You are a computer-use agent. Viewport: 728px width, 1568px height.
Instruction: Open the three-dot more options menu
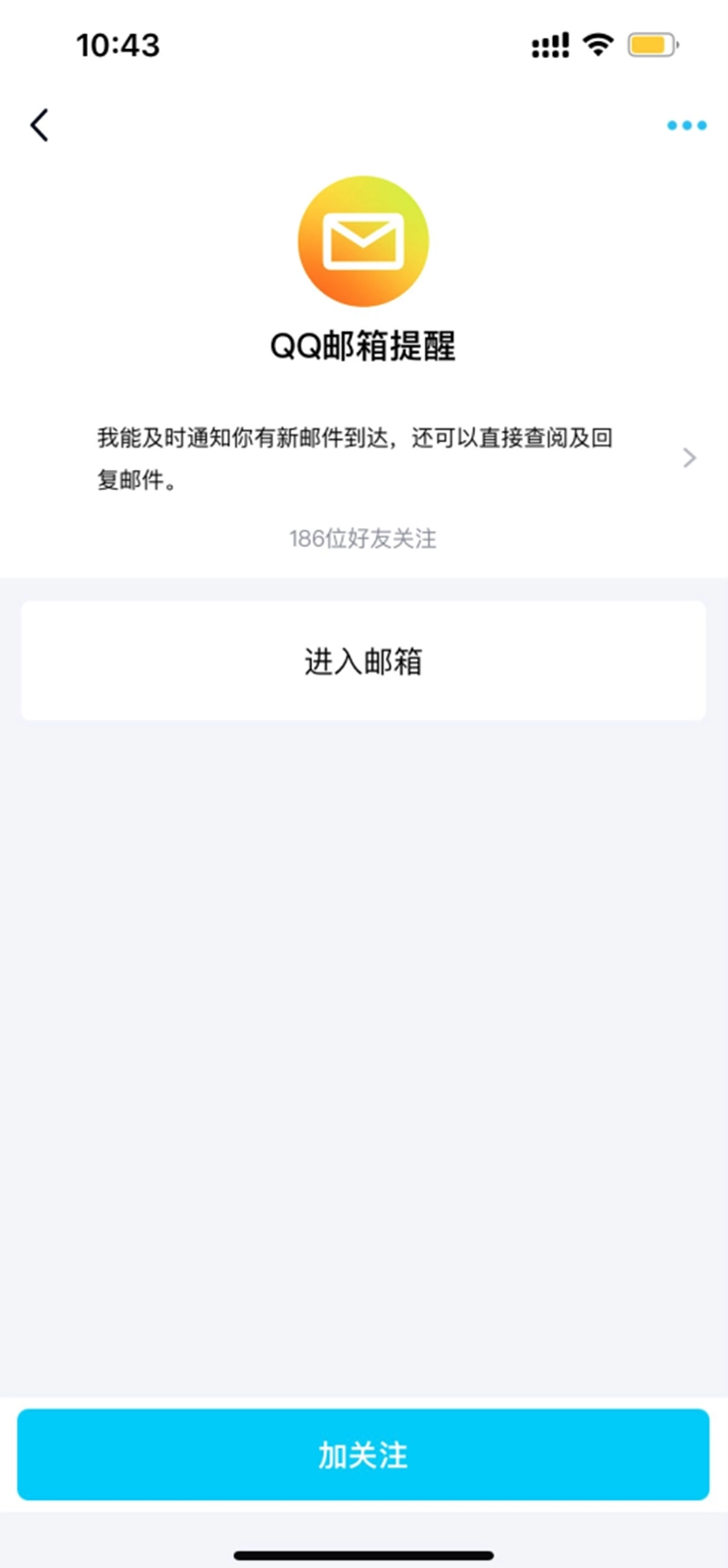point(686,126)
